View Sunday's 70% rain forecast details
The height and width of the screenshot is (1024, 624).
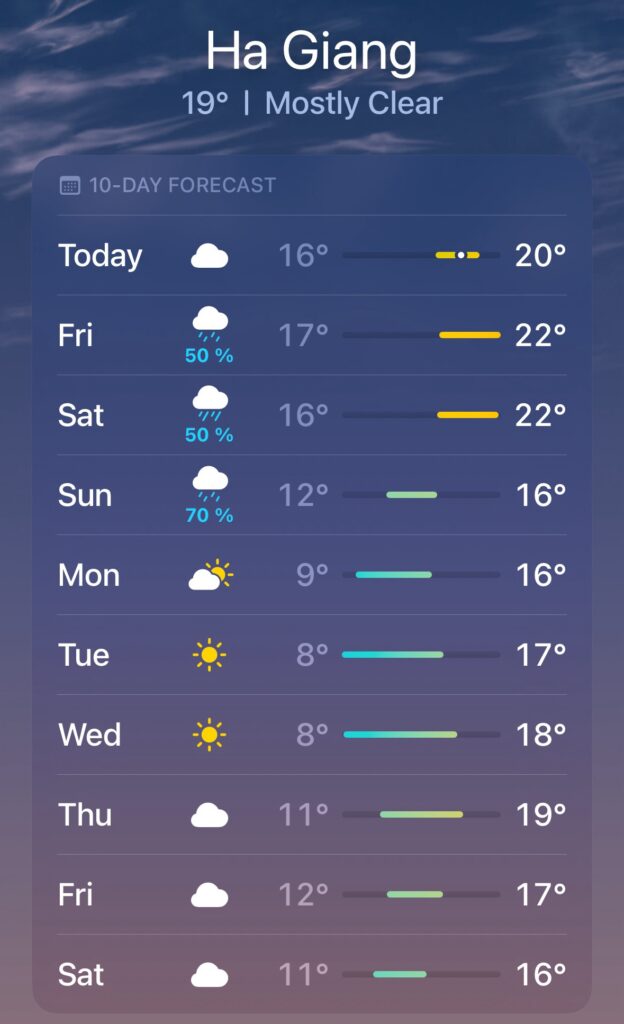[312, 495]
